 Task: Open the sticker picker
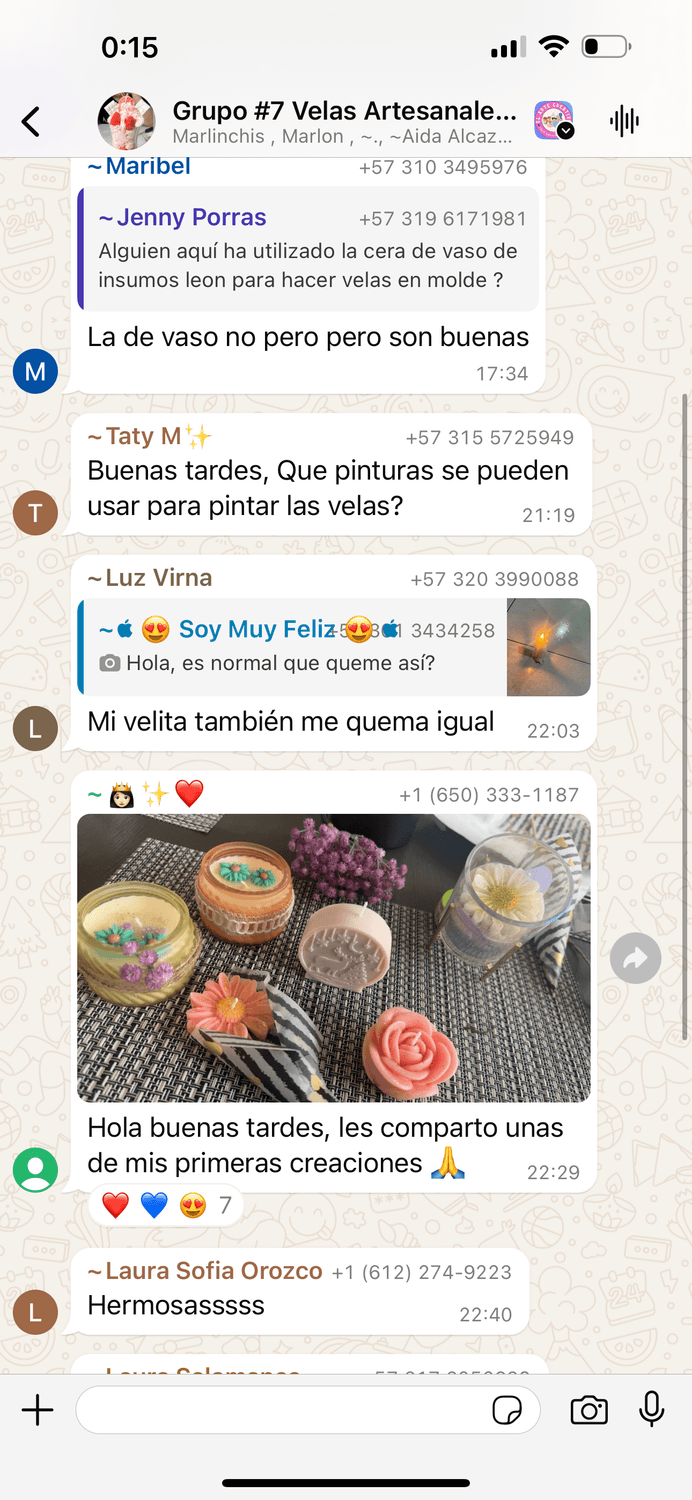[x=507, y=1411]
